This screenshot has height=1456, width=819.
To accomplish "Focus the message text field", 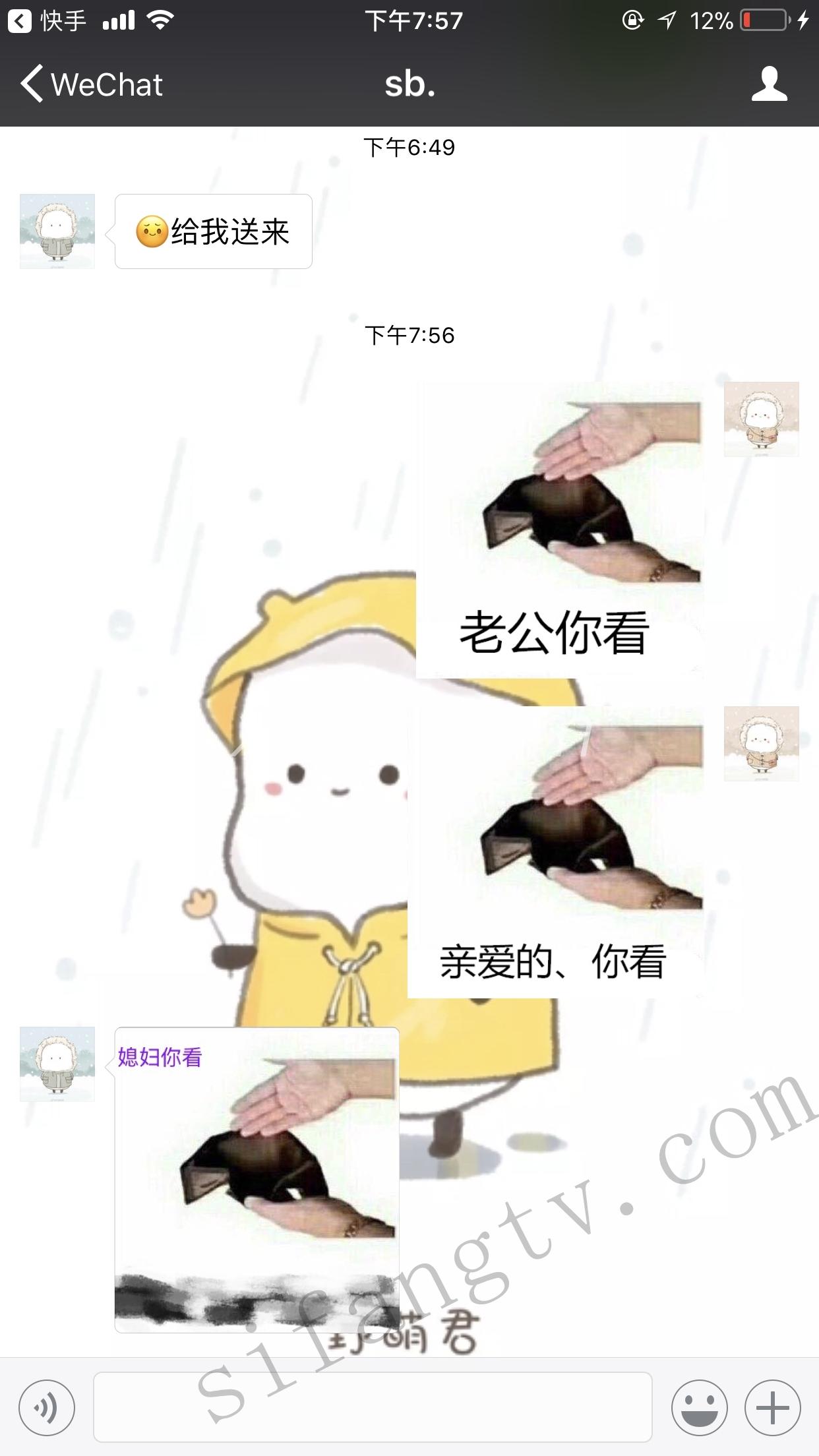I will click(x=373, y=1407).
